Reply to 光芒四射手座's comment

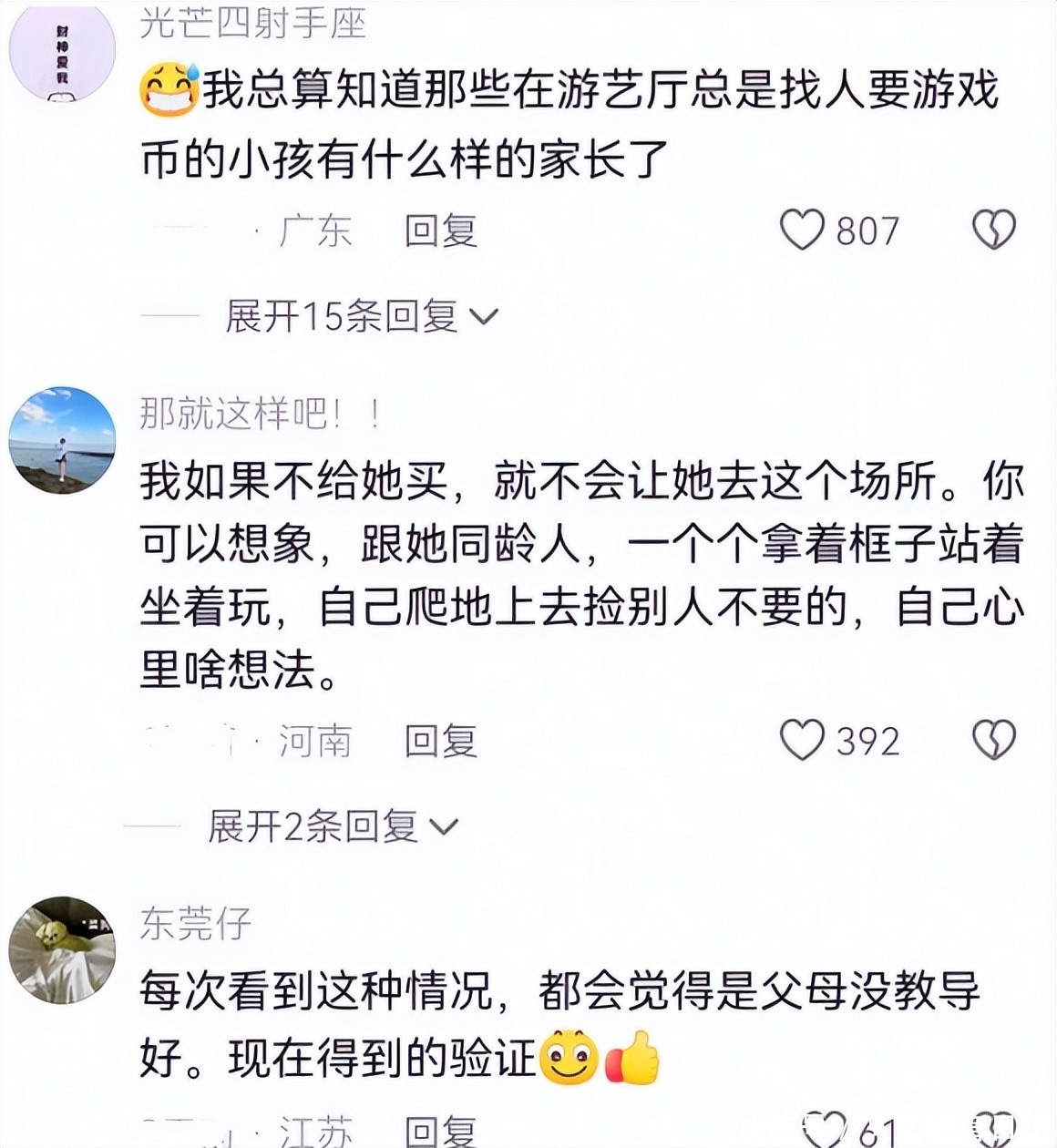pyautogui.click(x=440, y=231)
